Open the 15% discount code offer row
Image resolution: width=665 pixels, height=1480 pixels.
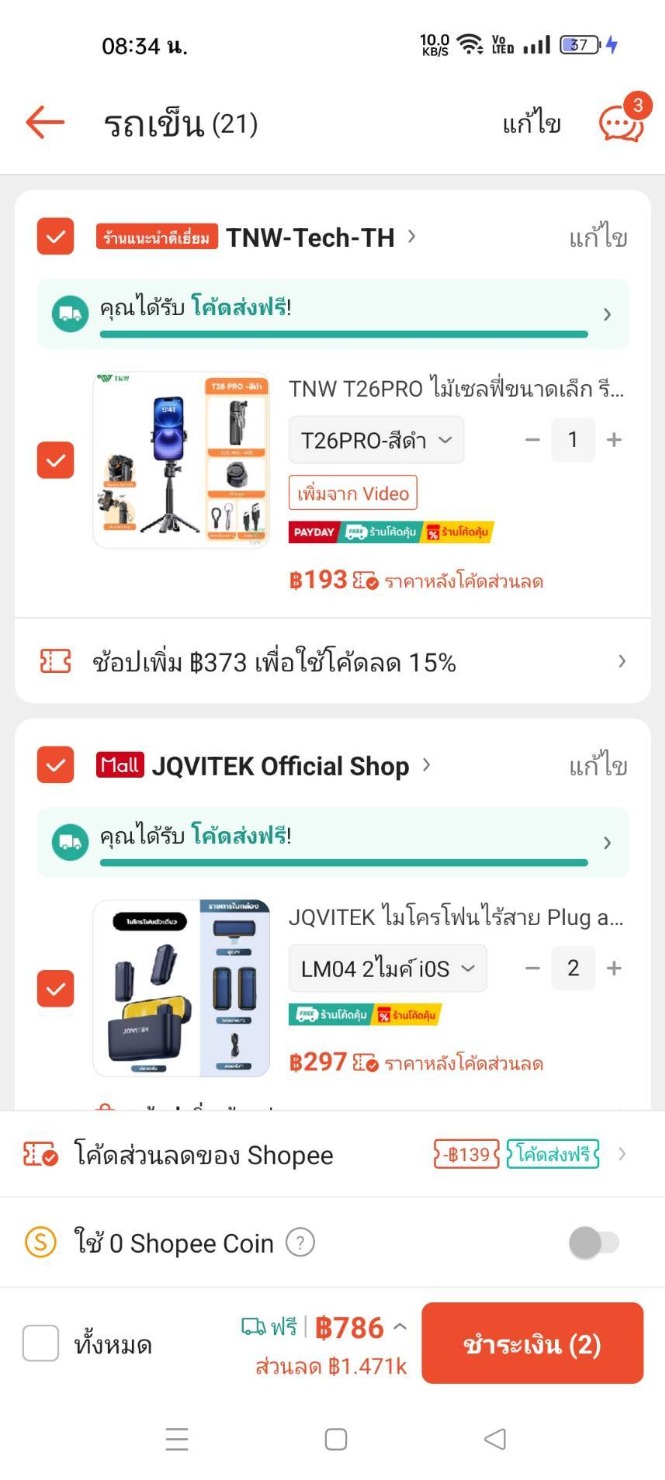pos(332,661)
